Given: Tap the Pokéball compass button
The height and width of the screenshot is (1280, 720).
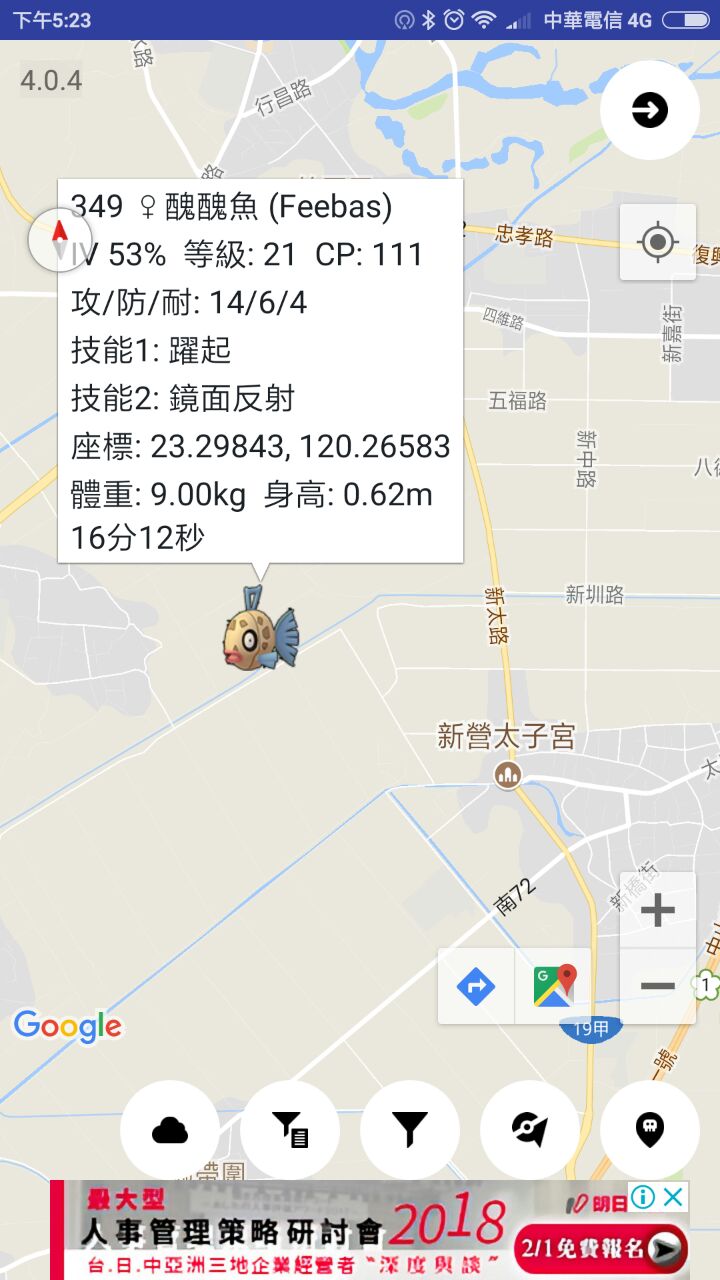Looking at the screenshot, I should click(x=530, y=1130).
